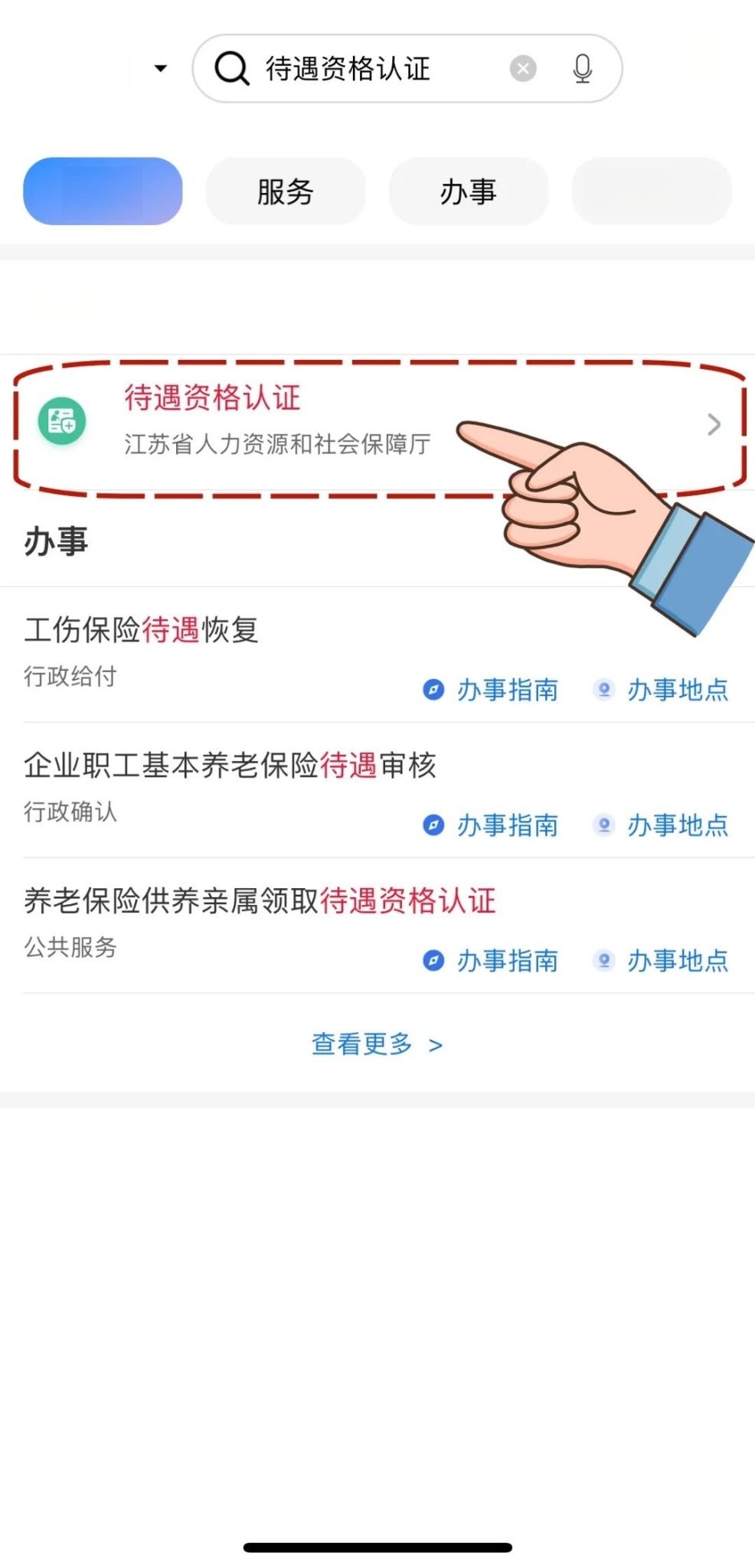Tap 查看更多 to see more results
This screenshot has width=755, height=1568.
point(377,1044)
